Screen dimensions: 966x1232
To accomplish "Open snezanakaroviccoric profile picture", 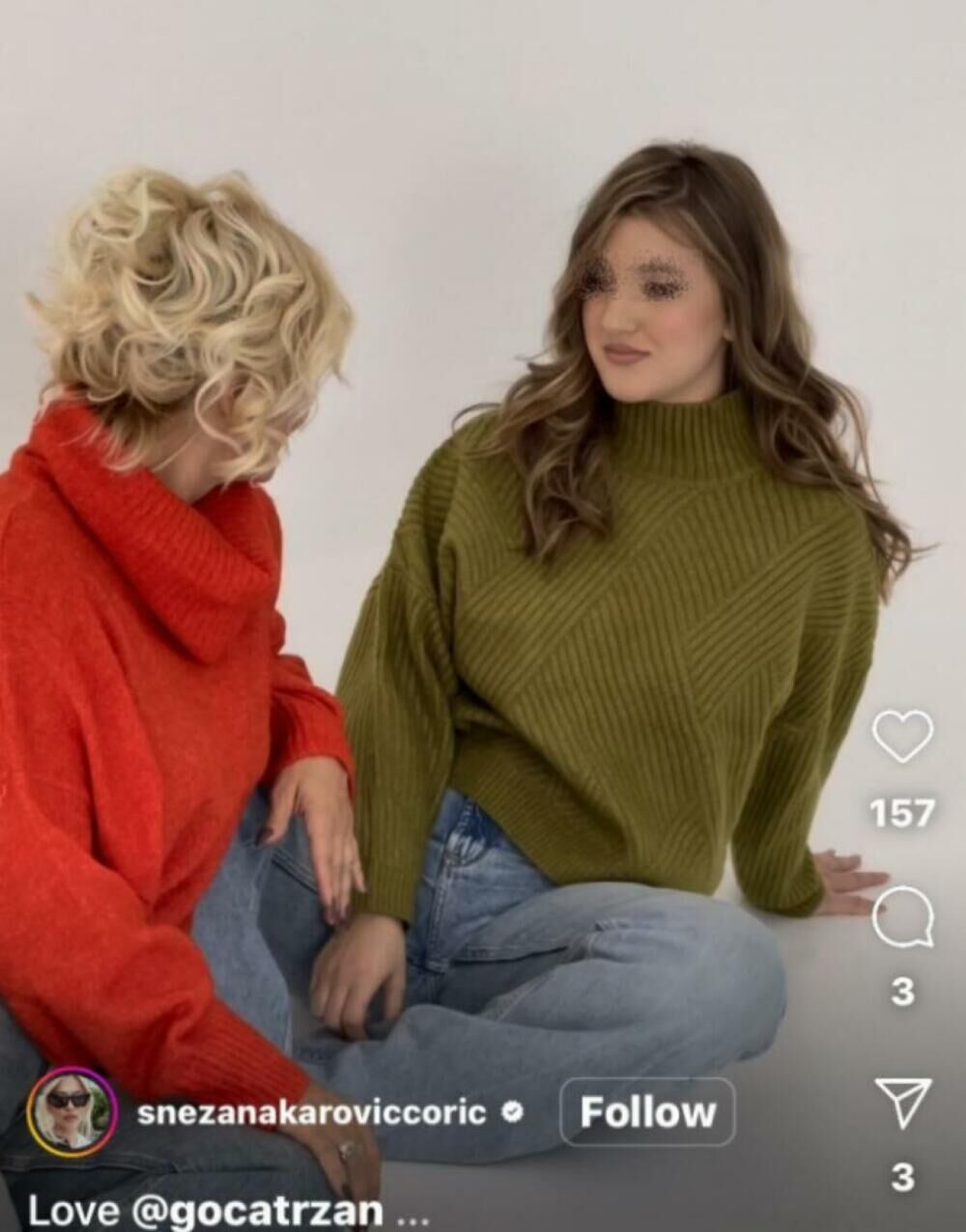I will click(x=71, y=1112).
